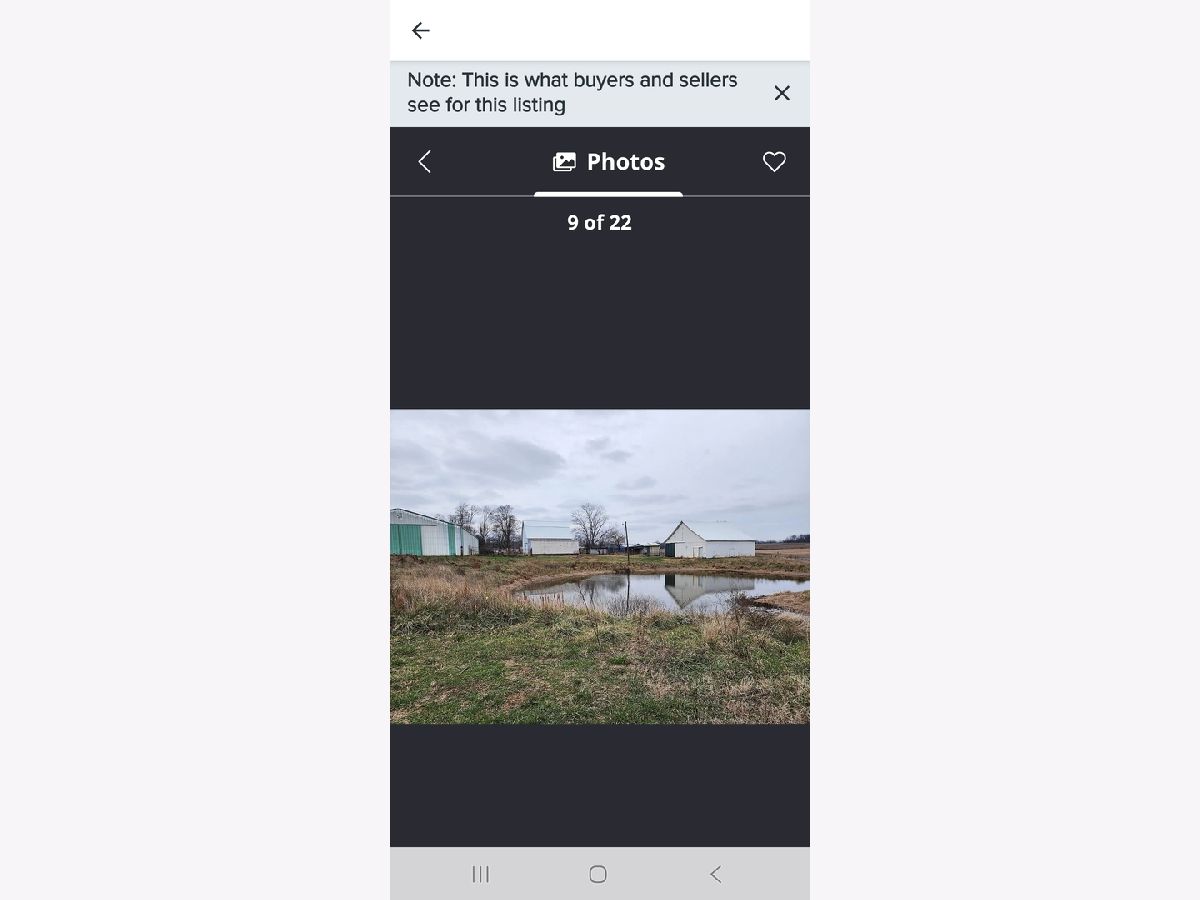Go back using the top arrow
The image size is (1200, 900).
(x=421, y=31)
